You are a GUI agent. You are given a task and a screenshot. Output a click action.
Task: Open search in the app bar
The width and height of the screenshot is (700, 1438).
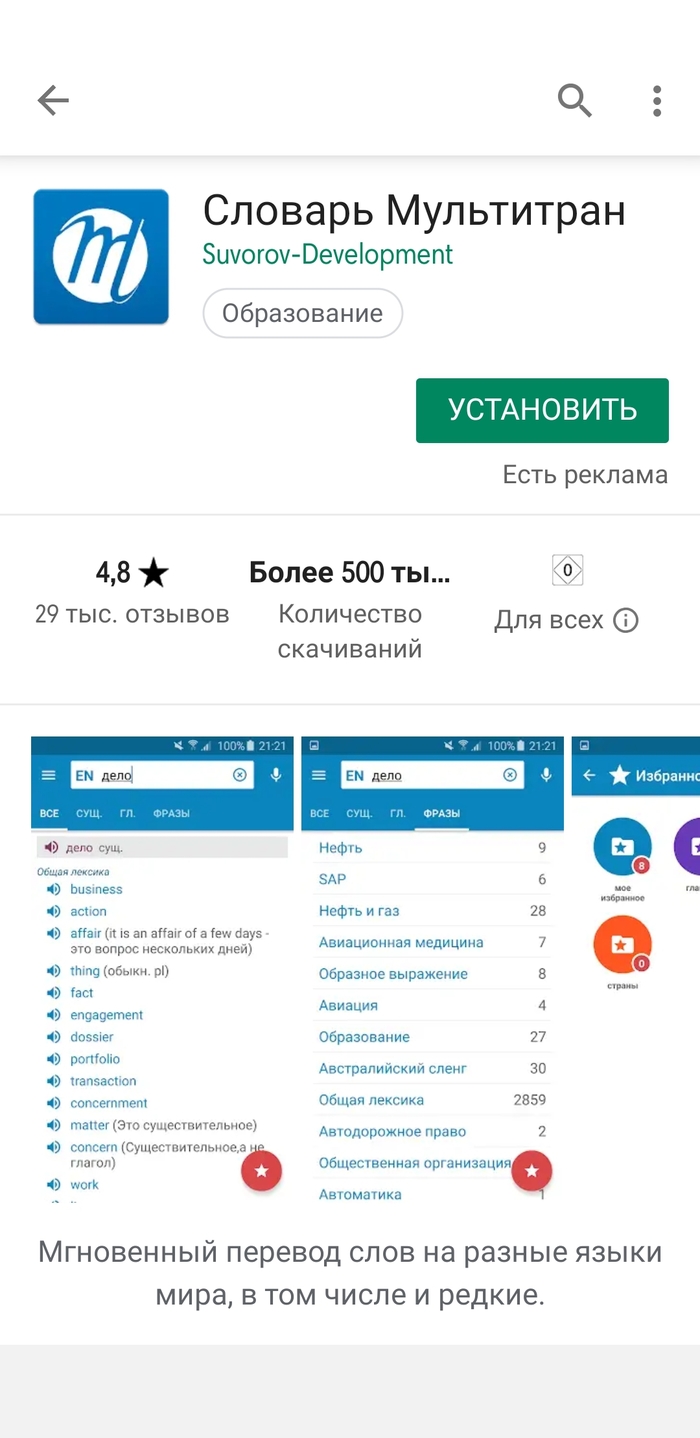[574, 100]
